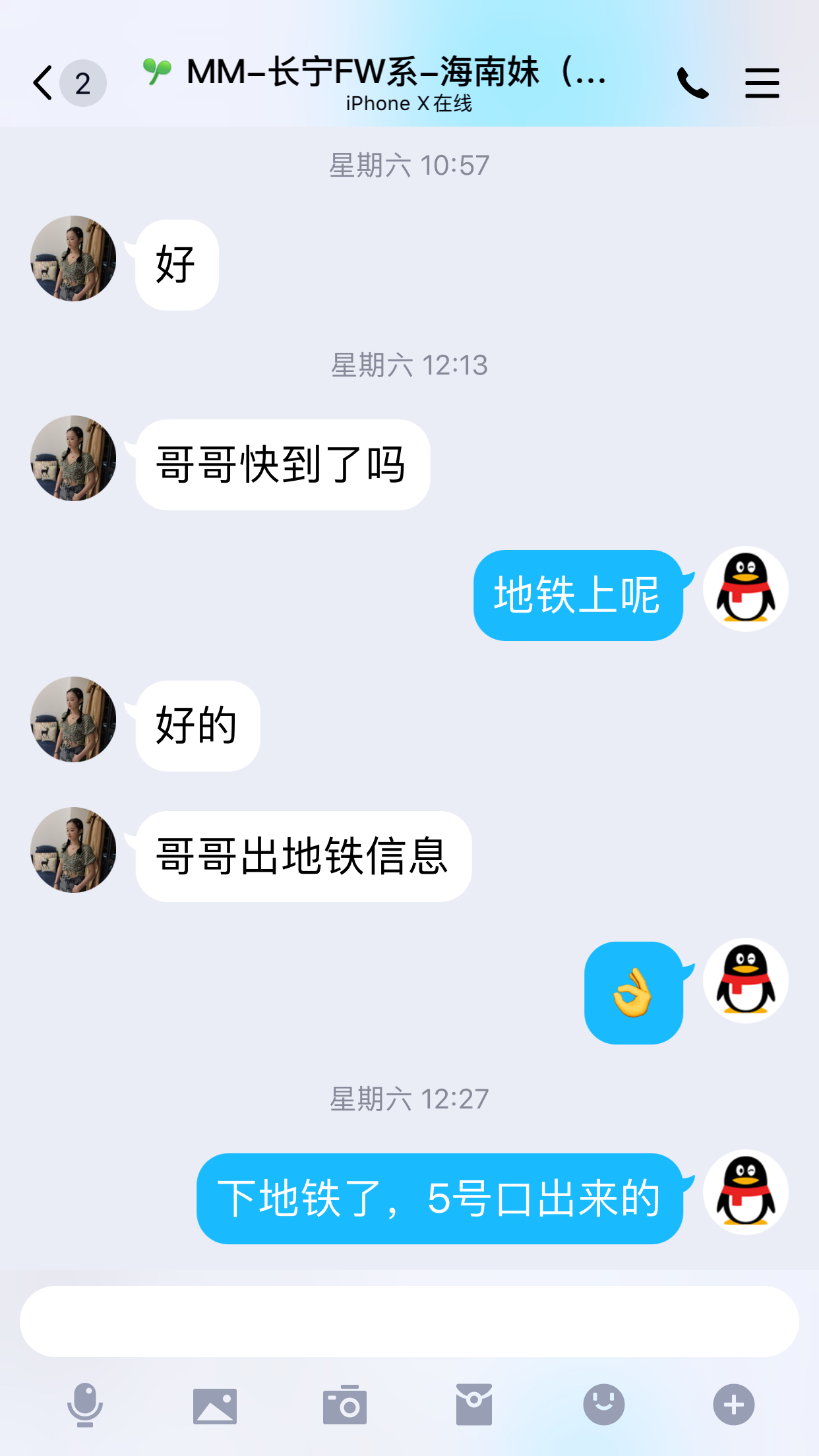Select the bubble 下地铁了，5号口出来的
Image resolution: width=819 pixels, height=1456 pixels.
click(x=439, y=1198)
